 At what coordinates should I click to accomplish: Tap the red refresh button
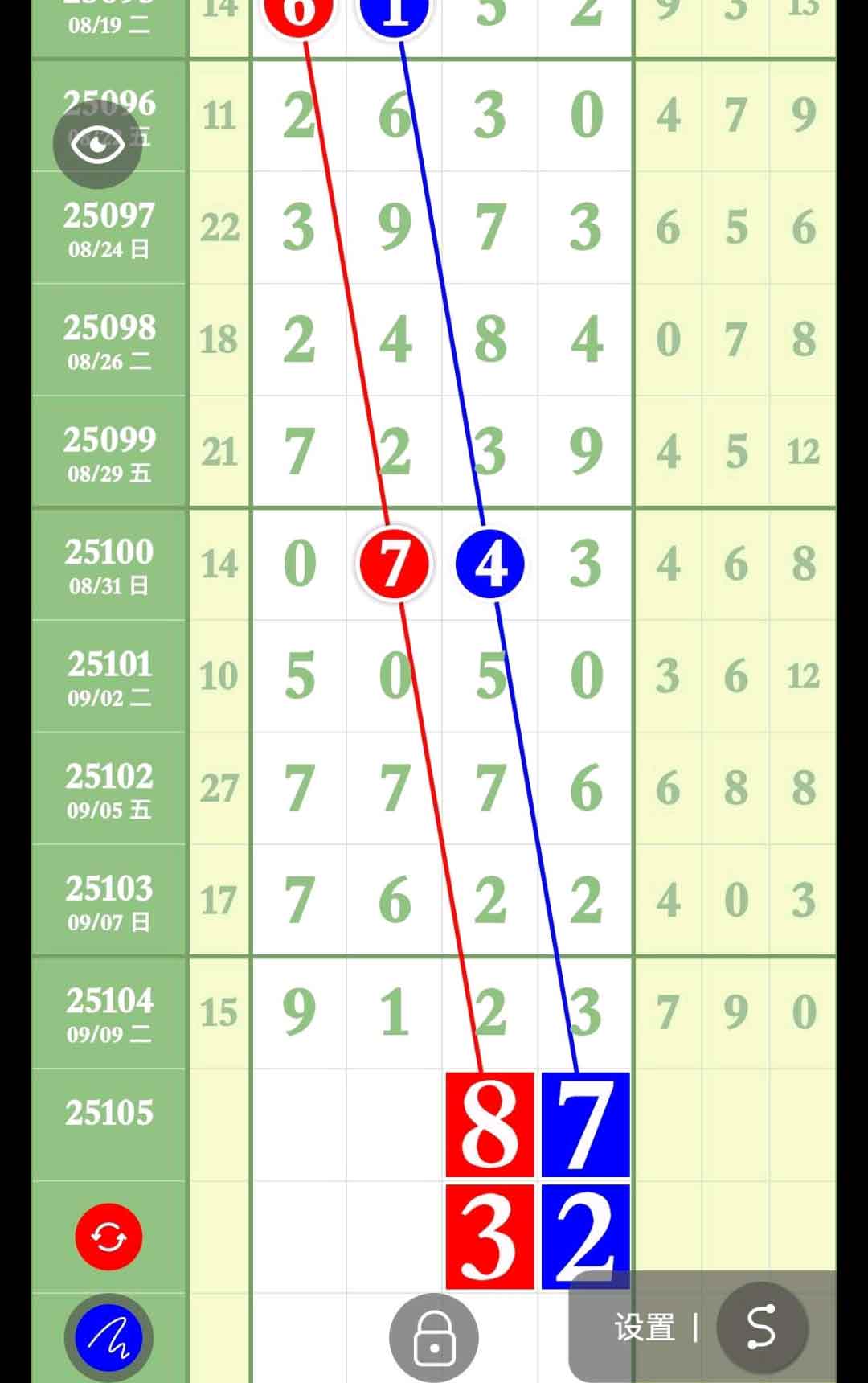108,1236
